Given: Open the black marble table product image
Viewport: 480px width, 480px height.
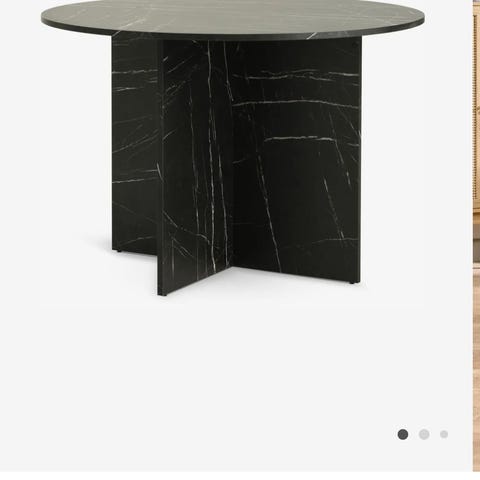Looking at the screenshot, I should click(x=233, y=148).
